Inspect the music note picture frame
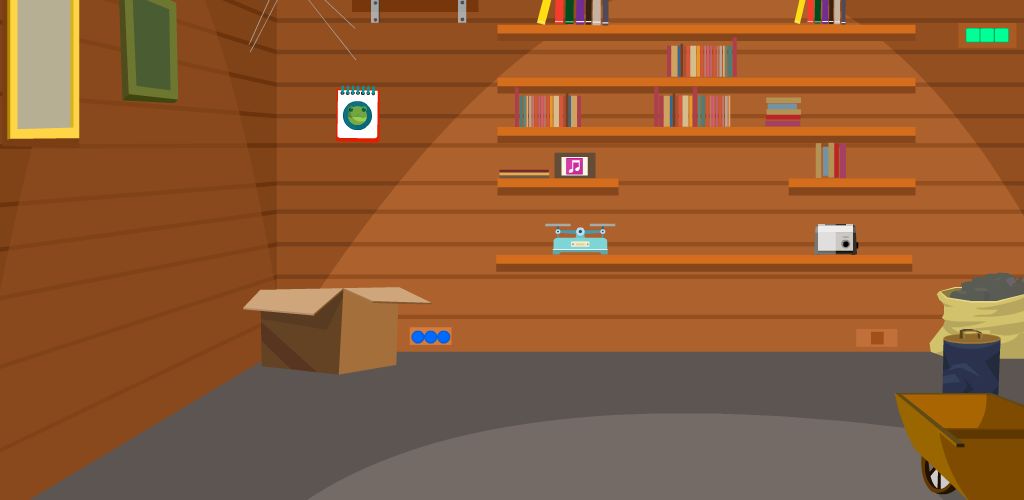 pyautogui.click(x=574, y=166)
